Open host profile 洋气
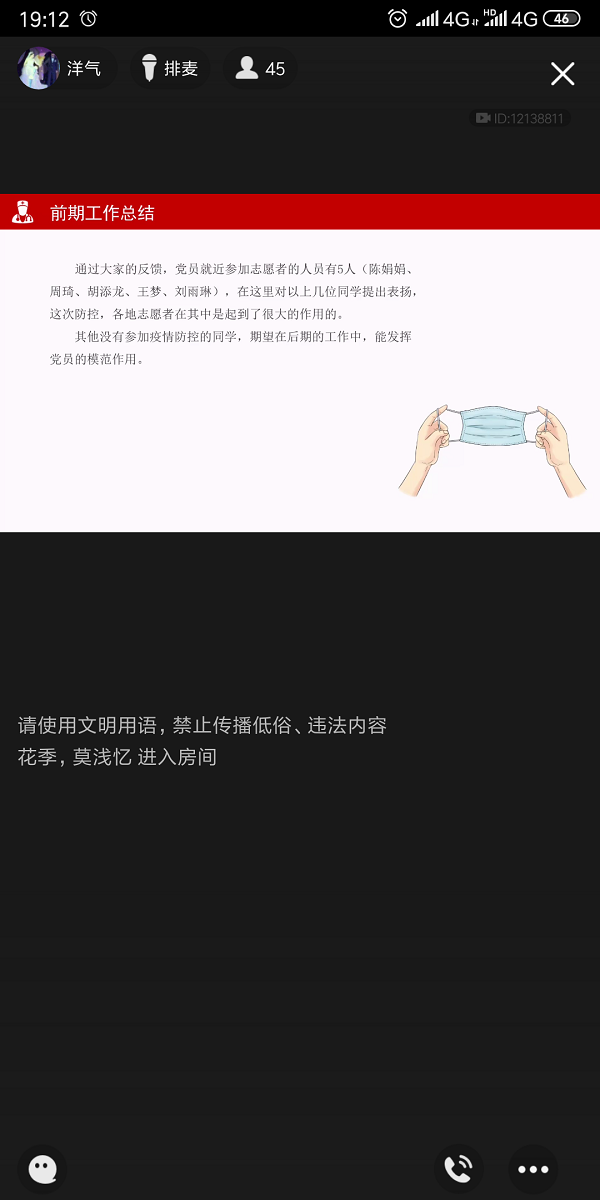The height and width of the screenshot is (1200, 600). 65,69
